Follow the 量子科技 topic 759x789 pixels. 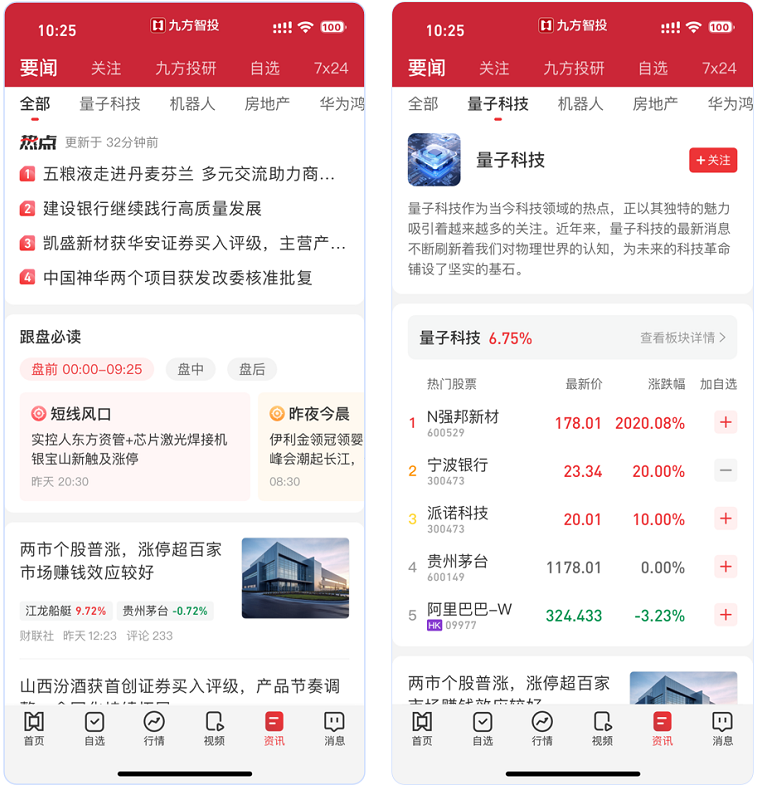713,160
